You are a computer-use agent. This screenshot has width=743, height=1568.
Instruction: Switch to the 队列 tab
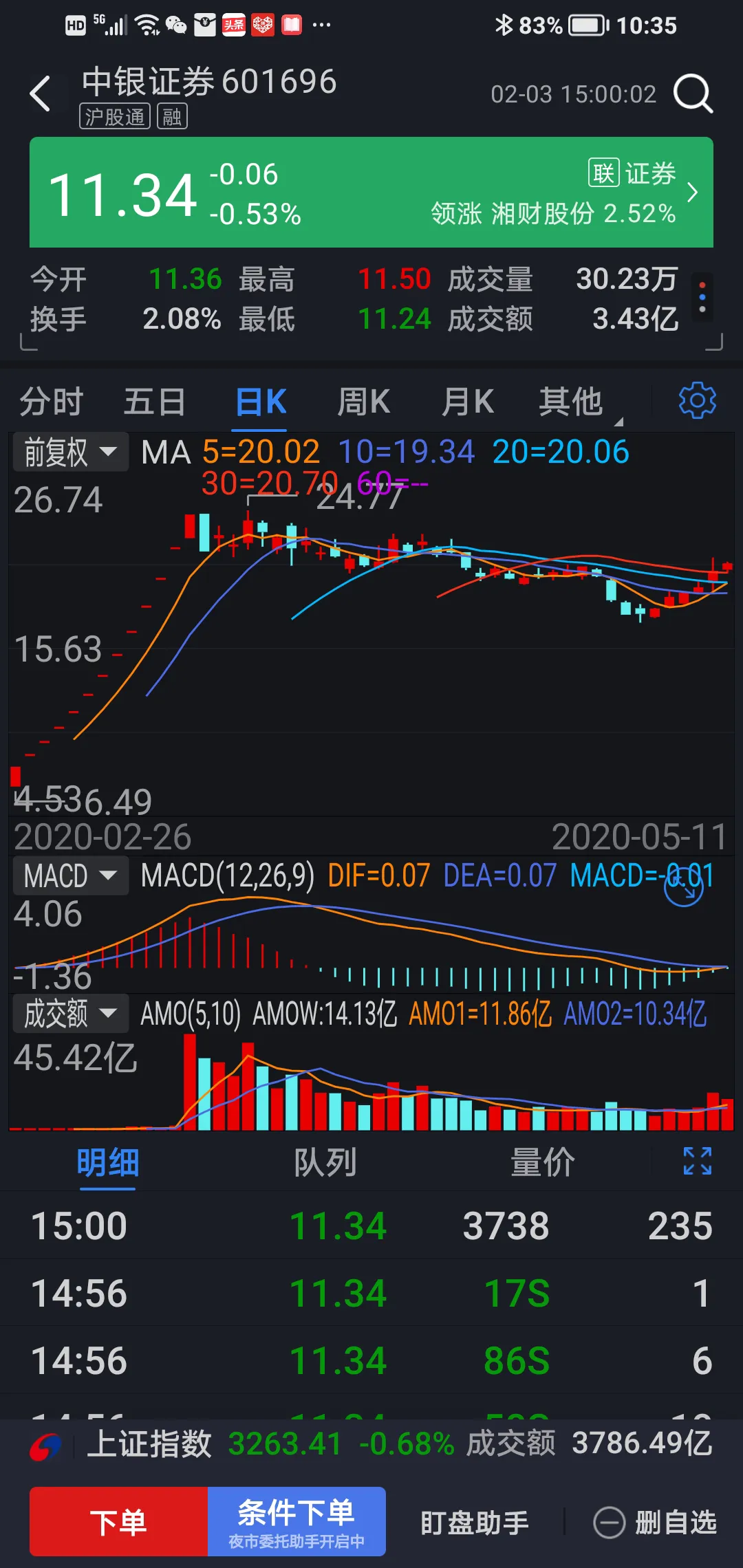click(325, 1163)
